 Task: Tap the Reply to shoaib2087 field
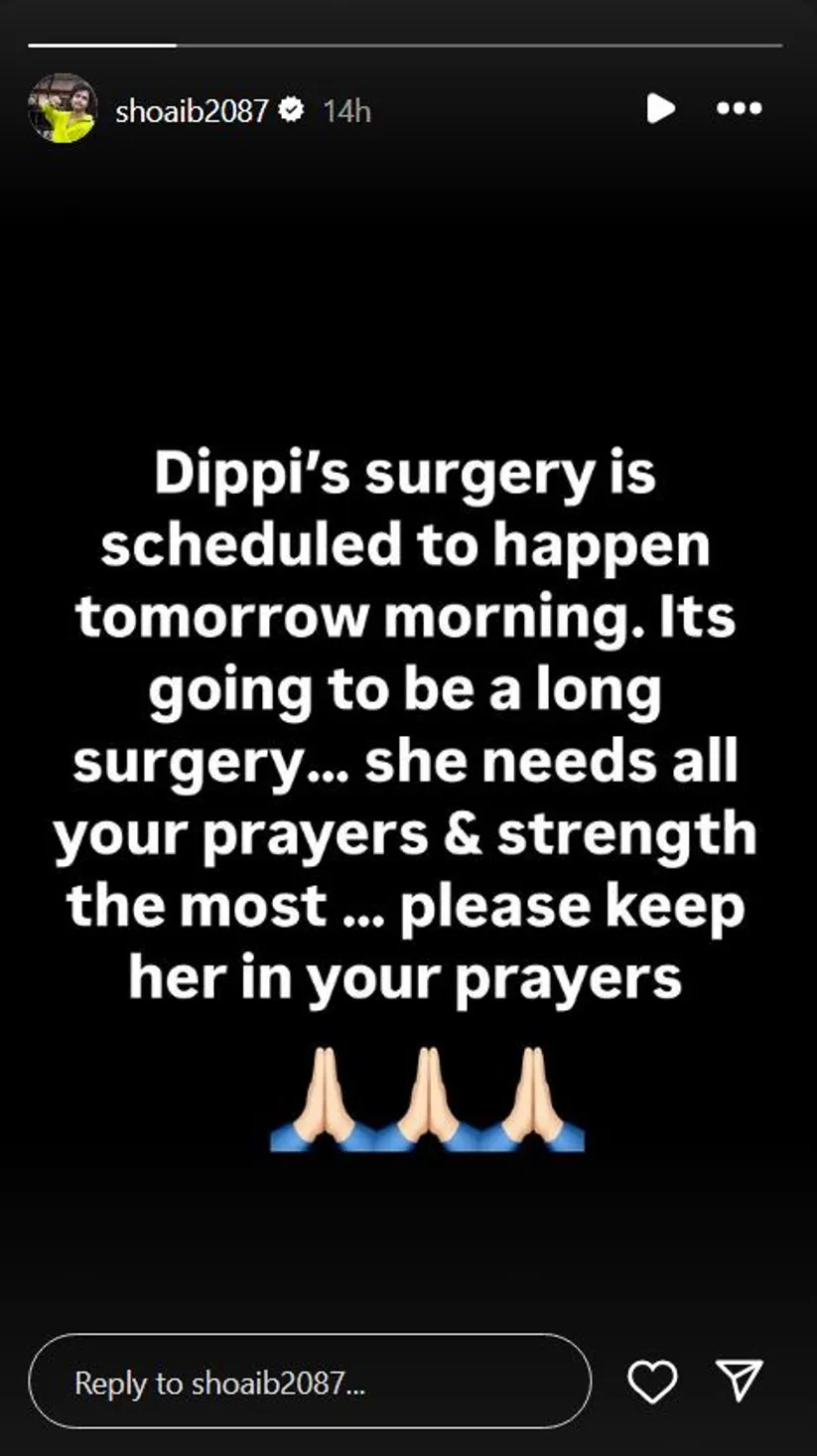point(309,1382)
